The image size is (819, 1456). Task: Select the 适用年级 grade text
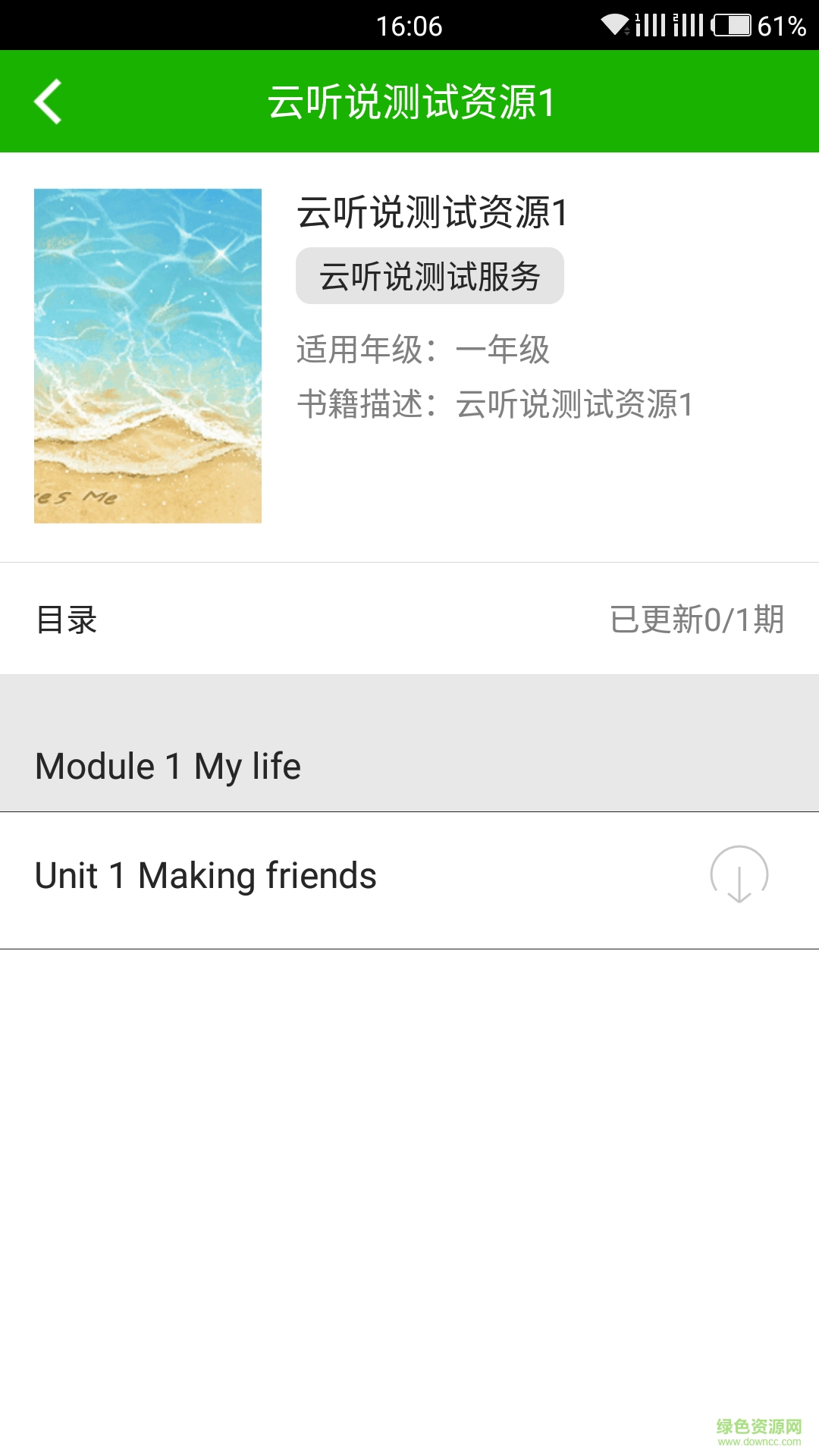click(x=425, y=350)
